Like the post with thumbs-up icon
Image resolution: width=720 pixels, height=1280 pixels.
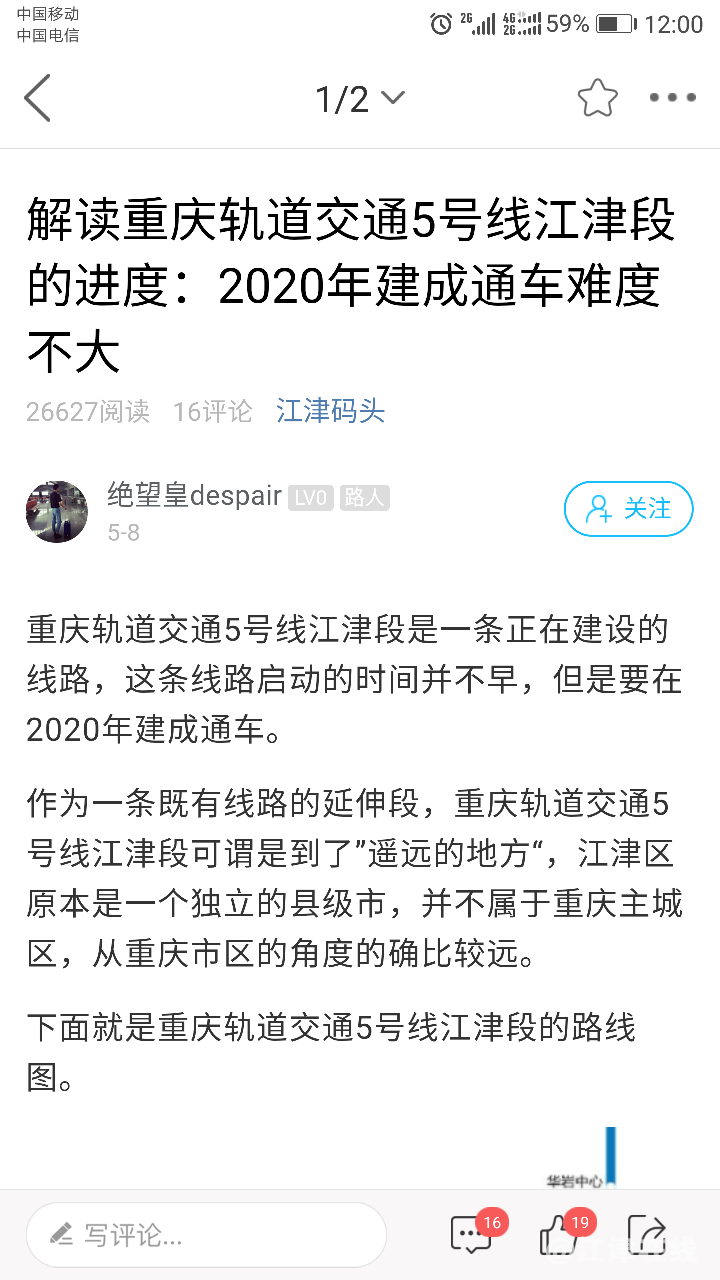(560, 1235)
